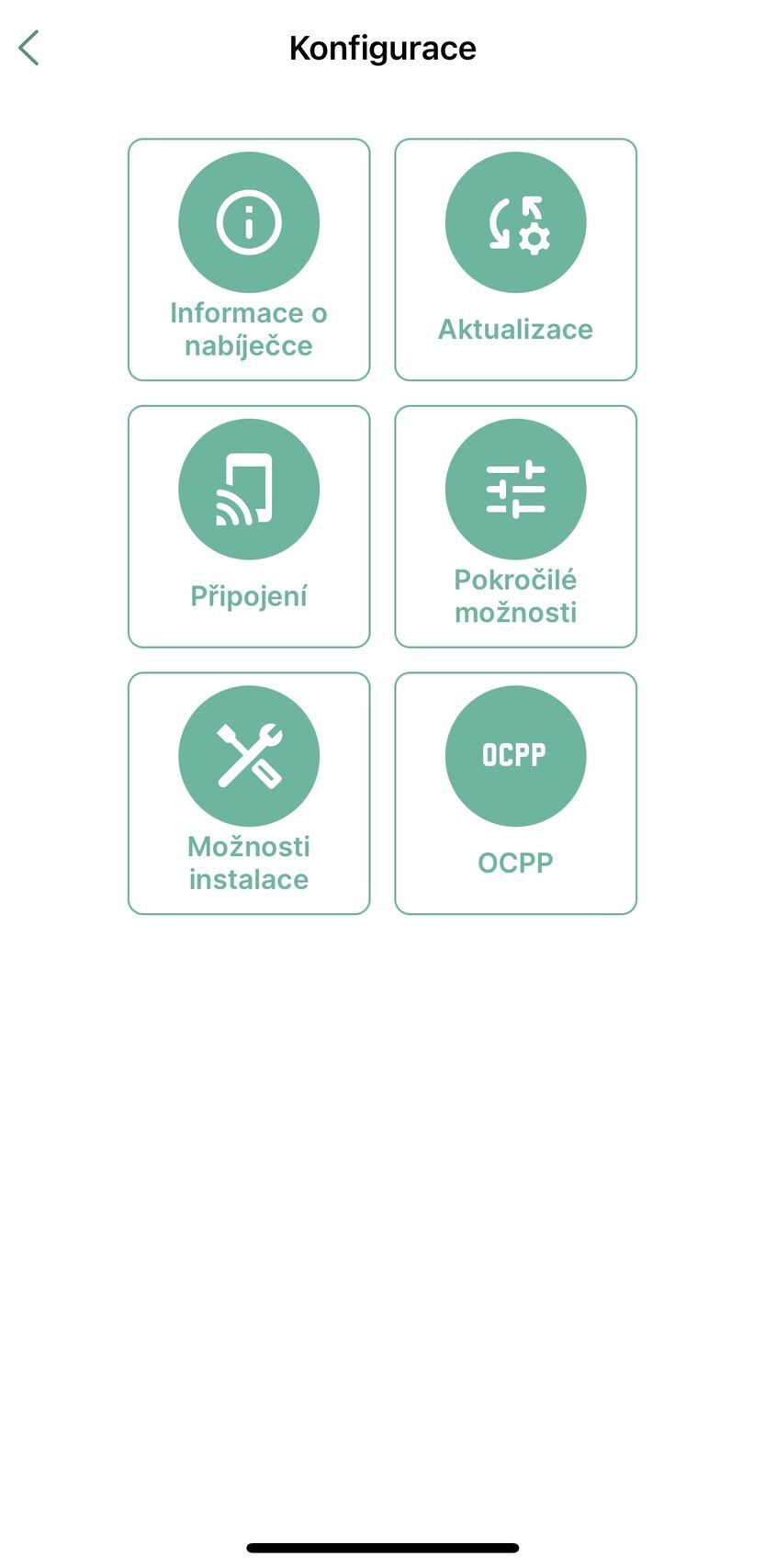Open the Aktualizace tile
The width and height of the screenshot is (765, 1568).
pos(515,259)
